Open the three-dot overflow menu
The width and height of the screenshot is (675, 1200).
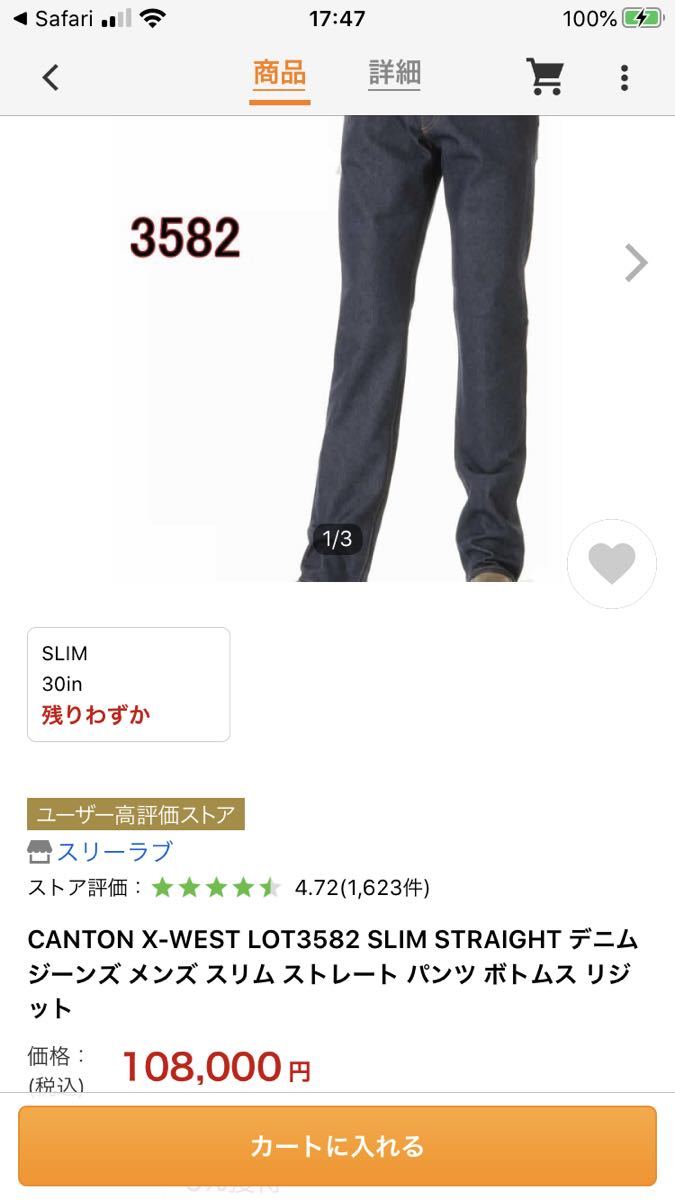(x=624, y=77)
